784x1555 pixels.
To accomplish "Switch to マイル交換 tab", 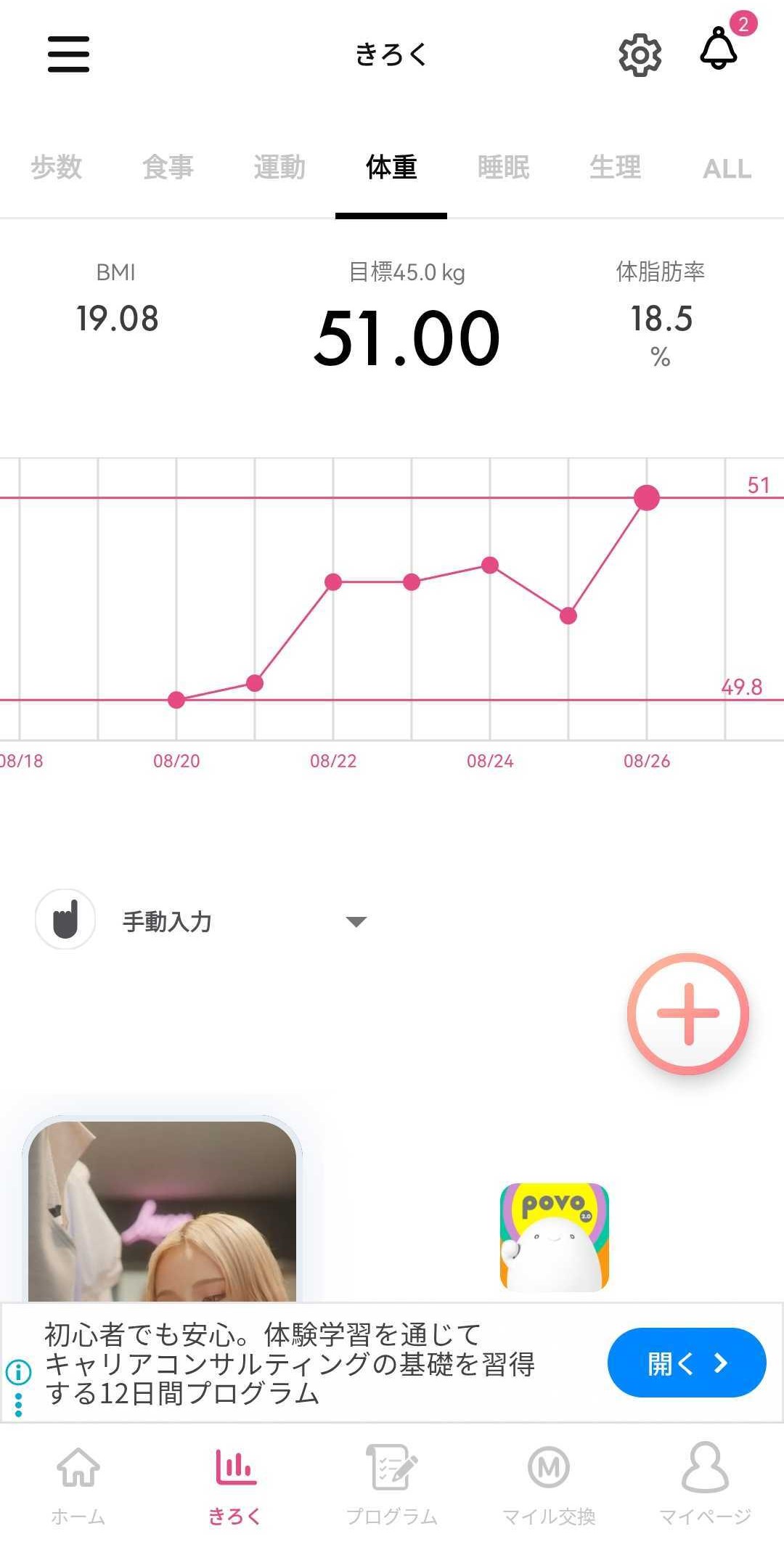I will [x=549, y=1482].
